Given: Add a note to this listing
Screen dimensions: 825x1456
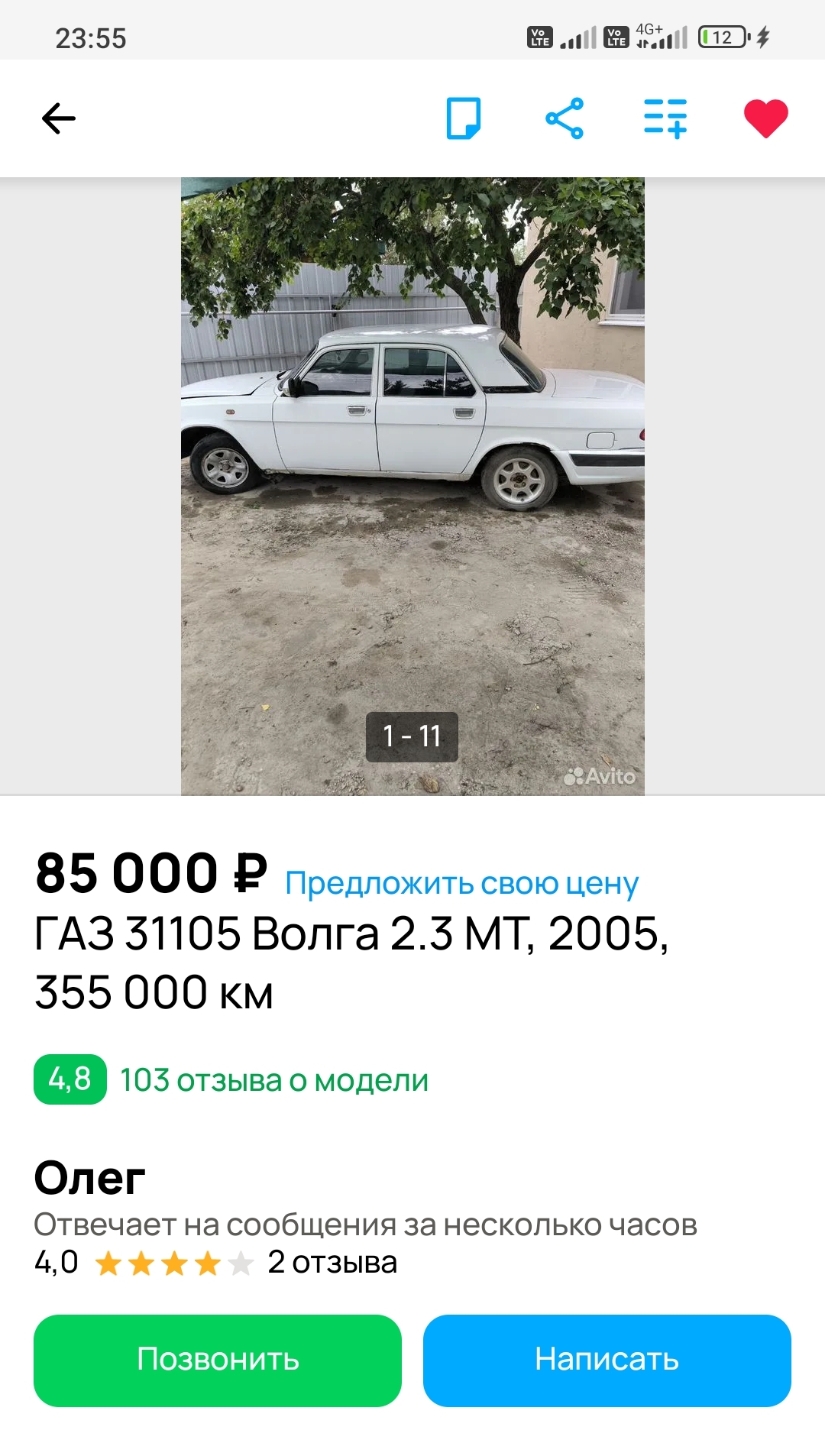Looking at the screenshot, I should 464,118.
